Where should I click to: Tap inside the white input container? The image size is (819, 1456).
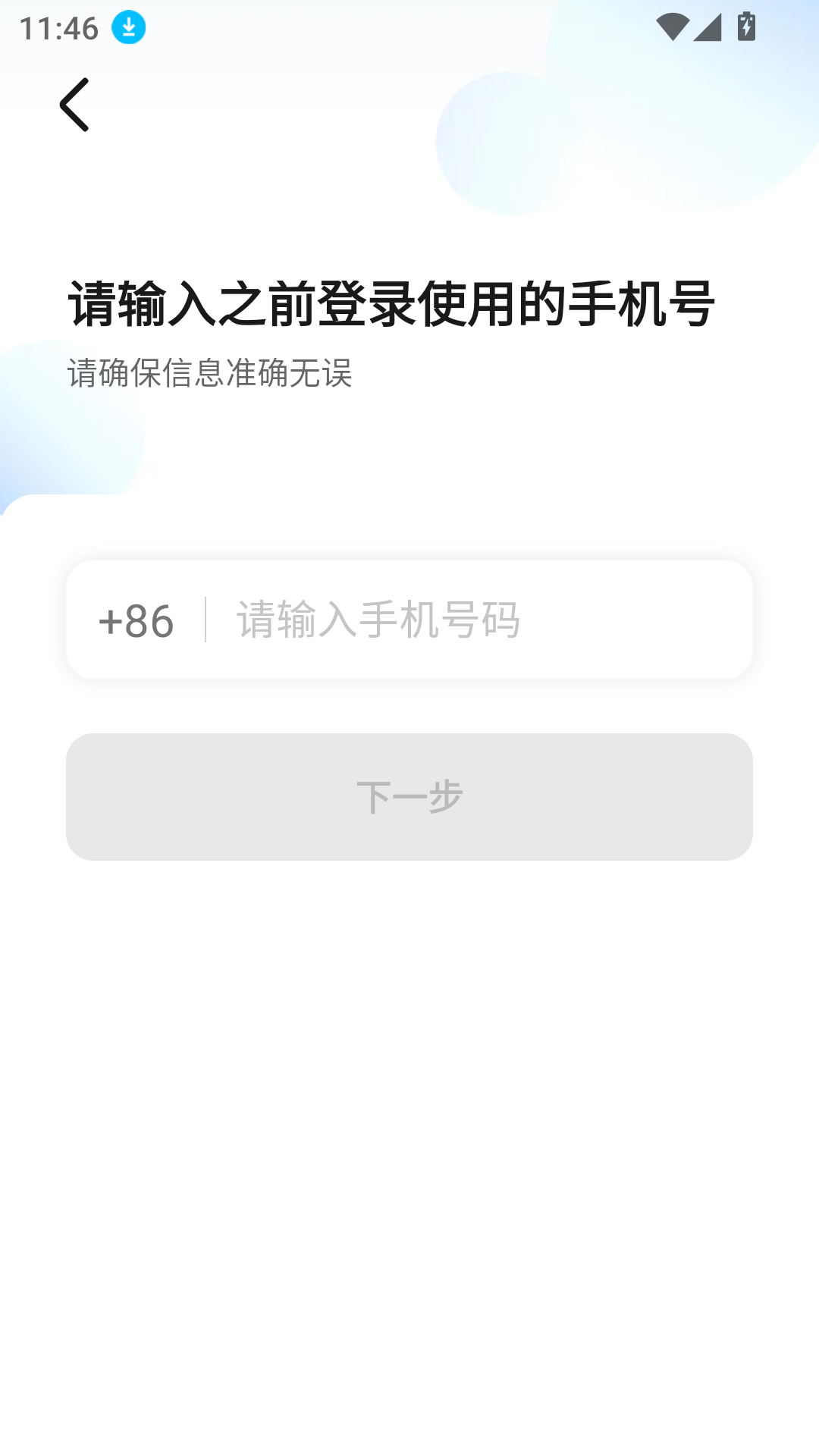409,619
